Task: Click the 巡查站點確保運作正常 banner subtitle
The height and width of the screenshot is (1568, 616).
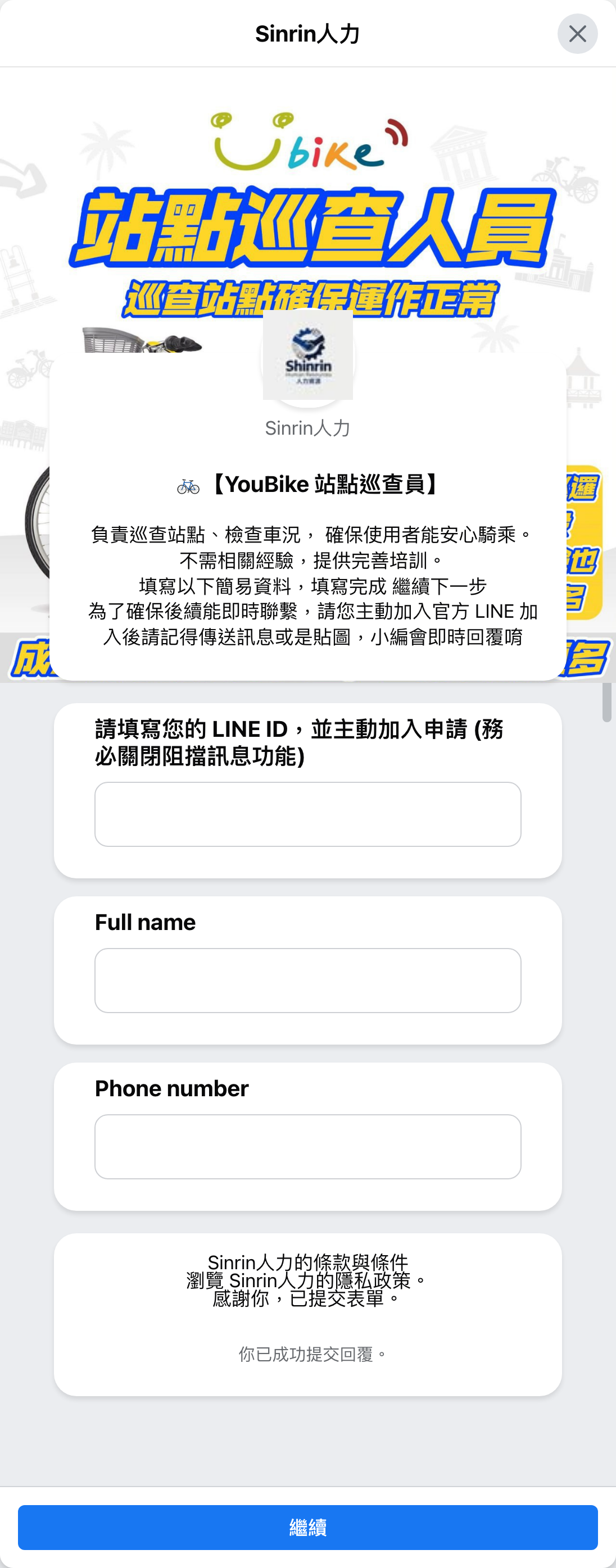Action: click(x=312, y=298)
